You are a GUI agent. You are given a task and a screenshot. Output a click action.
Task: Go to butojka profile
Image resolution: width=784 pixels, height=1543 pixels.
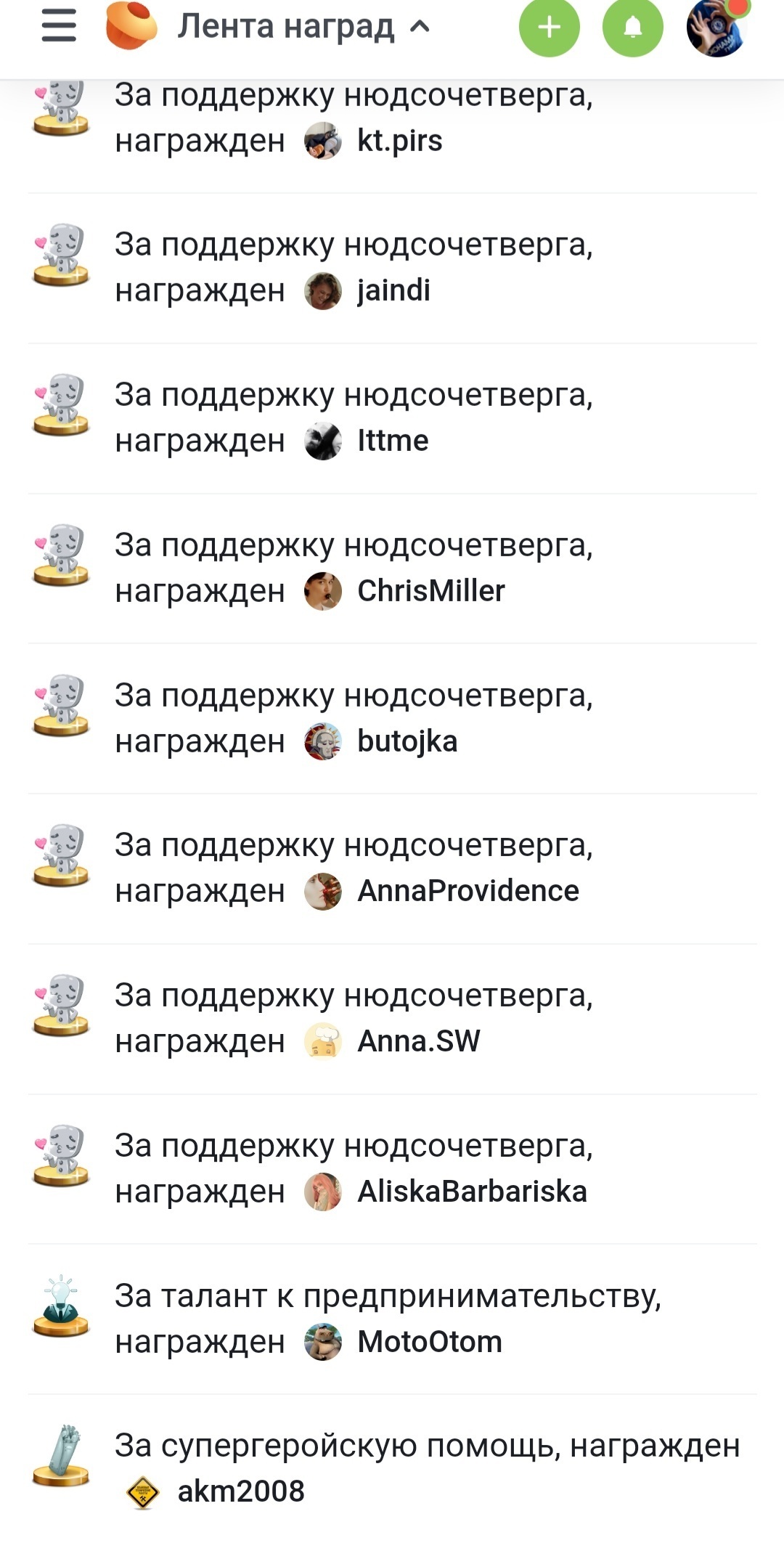coord(407,741)
